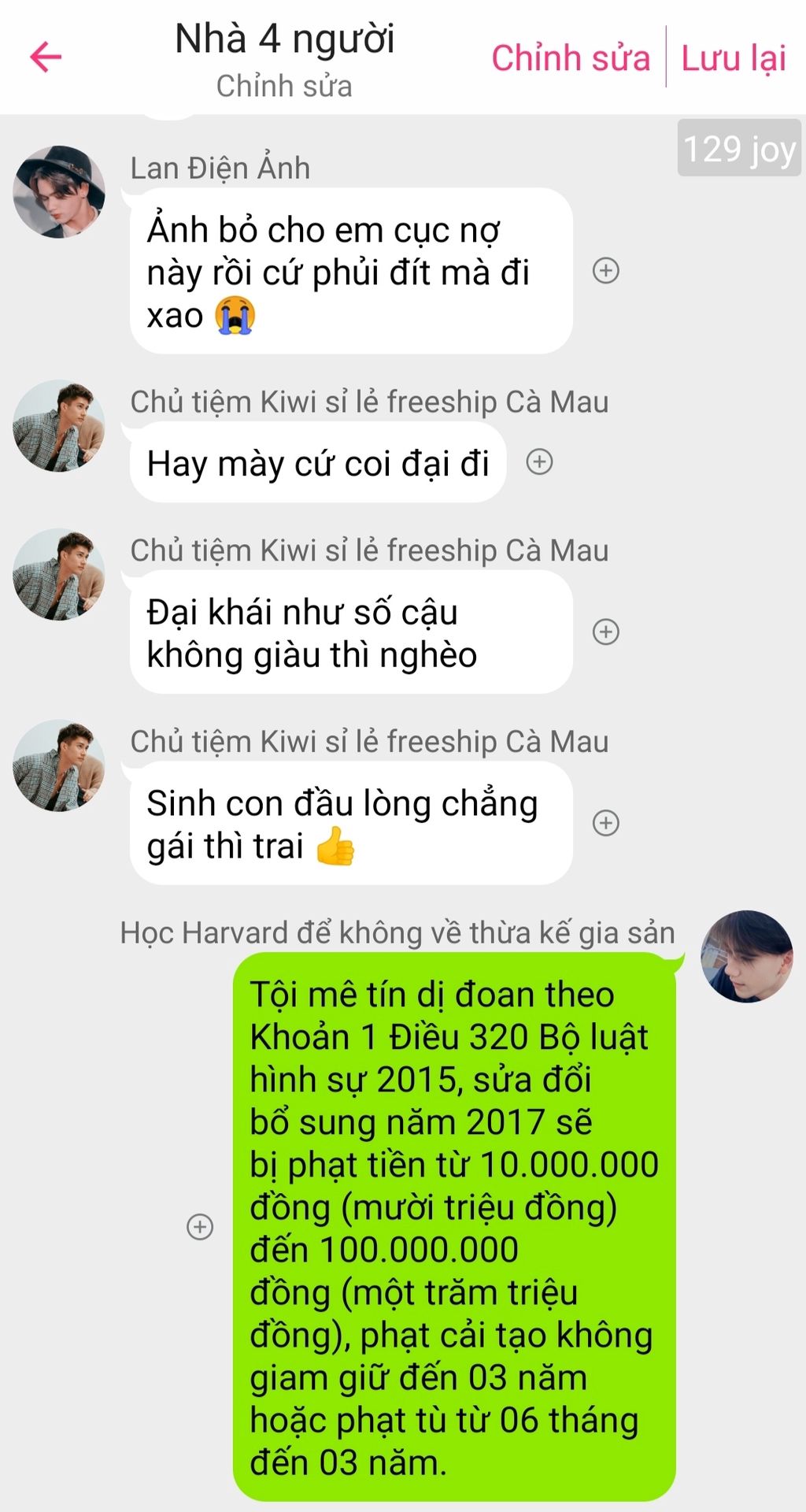The width and height of the screenshot is (806, 1512).
Task: Edit the chat title Nhà 4 người
Action: coord(284,39)
